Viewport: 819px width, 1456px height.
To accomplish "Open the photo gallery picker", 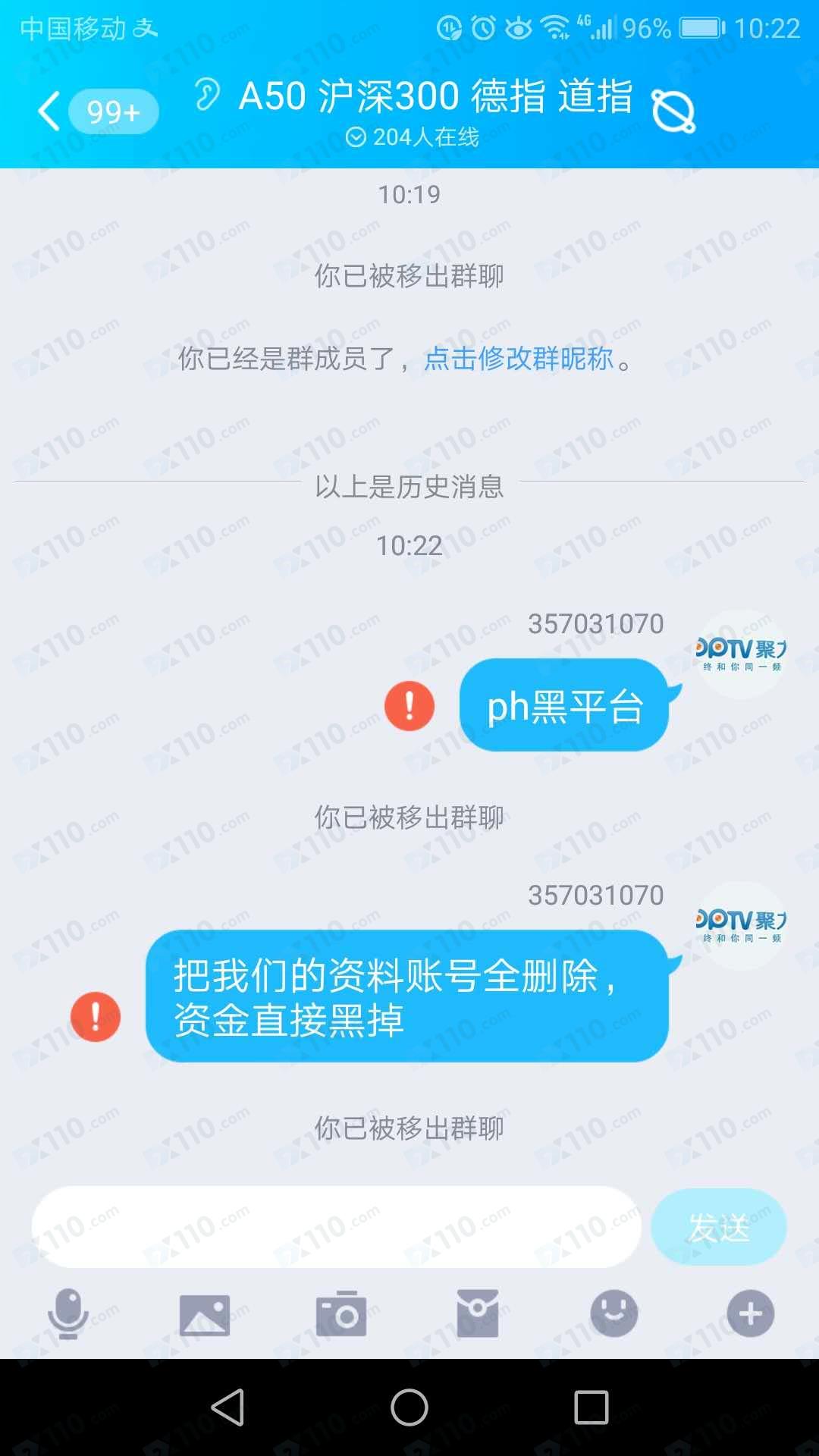I will click(x=205, y=1314).
